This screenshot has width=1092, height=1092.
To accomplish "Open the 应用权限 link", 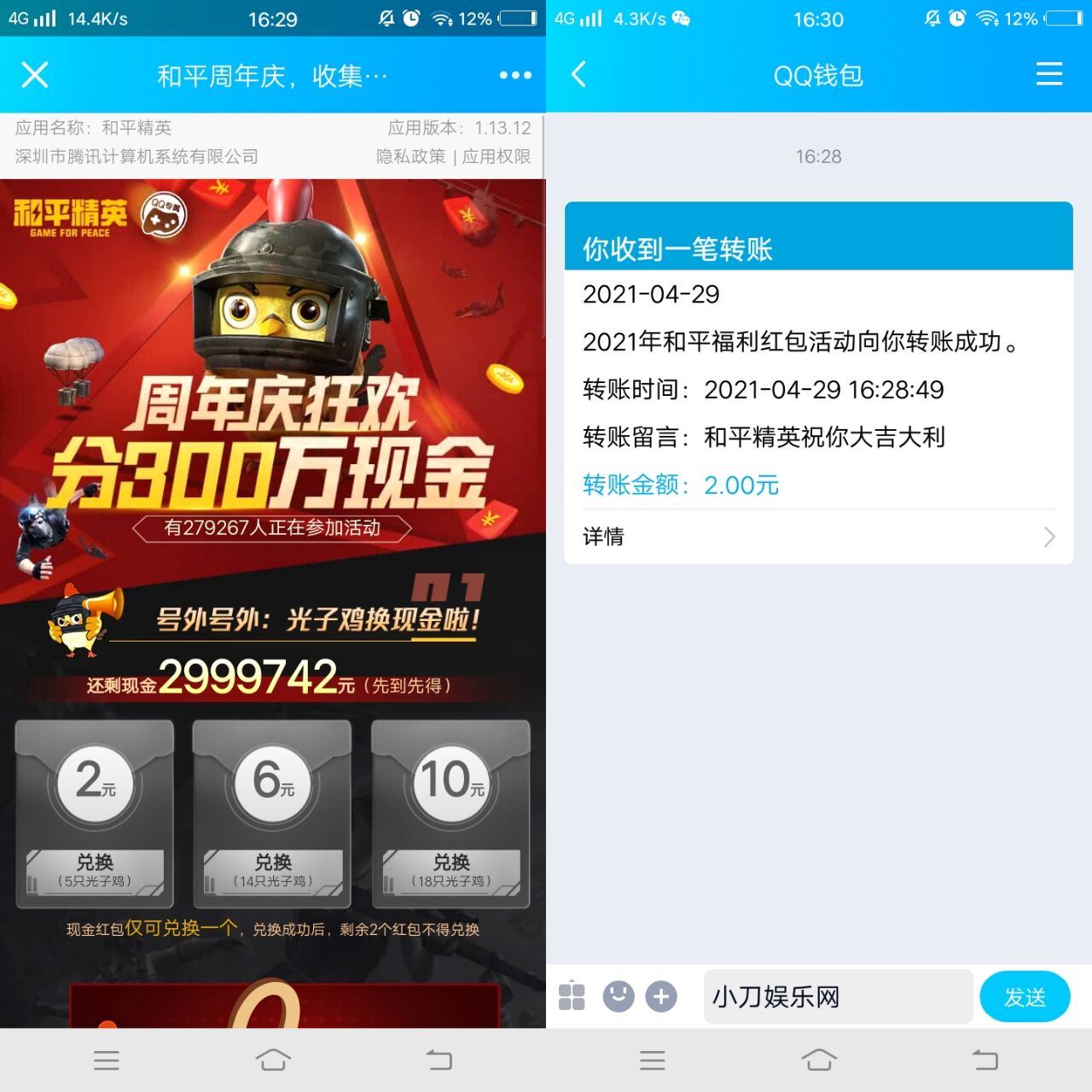I will (496, 156).
